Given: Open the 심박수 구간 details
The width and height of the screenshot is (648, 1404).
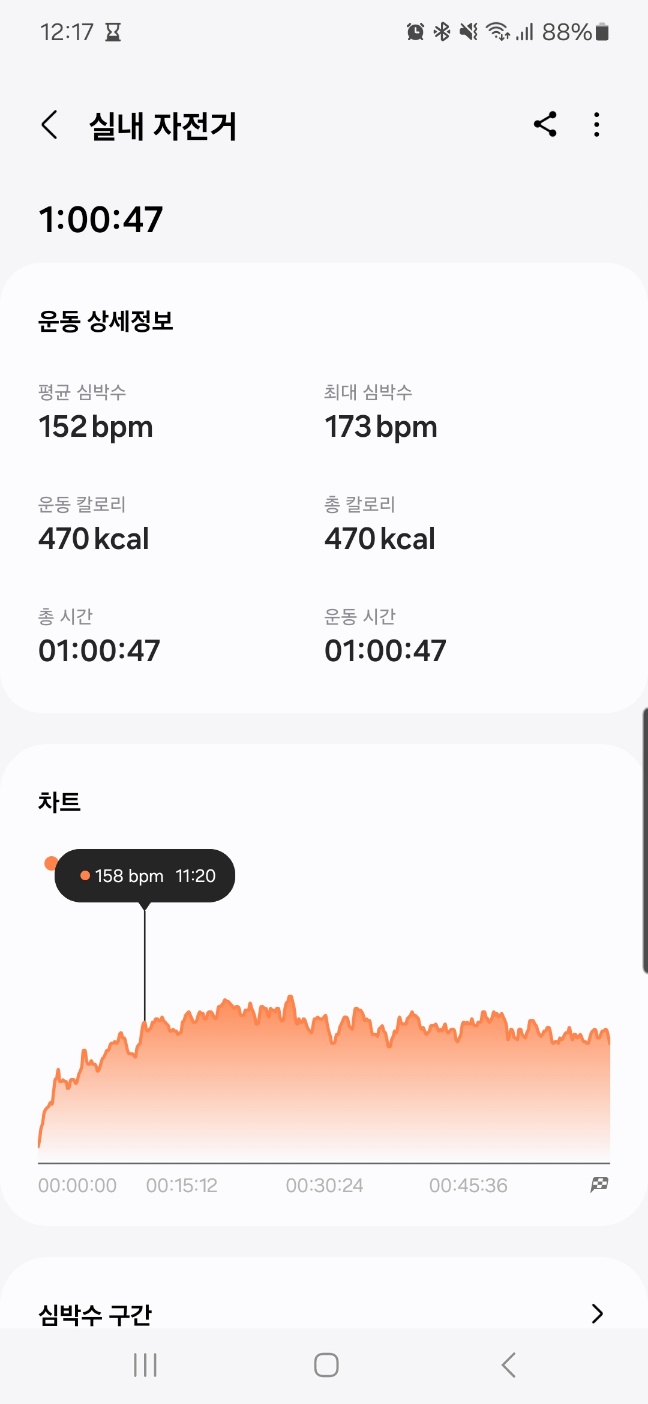Looking at the screenshot, I should click(x=597, y=1313).
